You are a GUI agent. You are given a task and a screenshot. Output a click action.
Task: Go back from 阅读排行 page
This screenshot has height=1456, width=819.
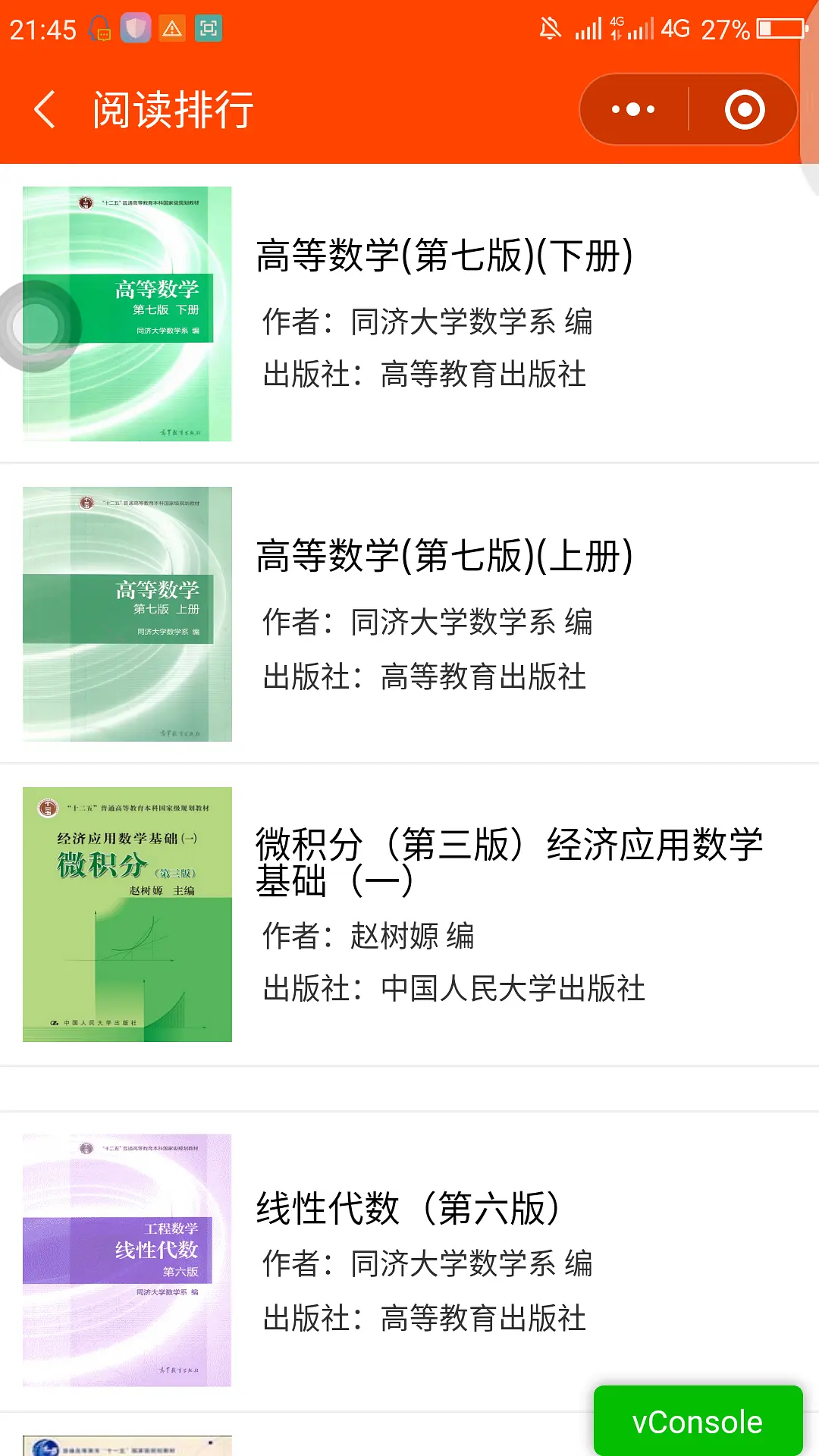(45, 110)
